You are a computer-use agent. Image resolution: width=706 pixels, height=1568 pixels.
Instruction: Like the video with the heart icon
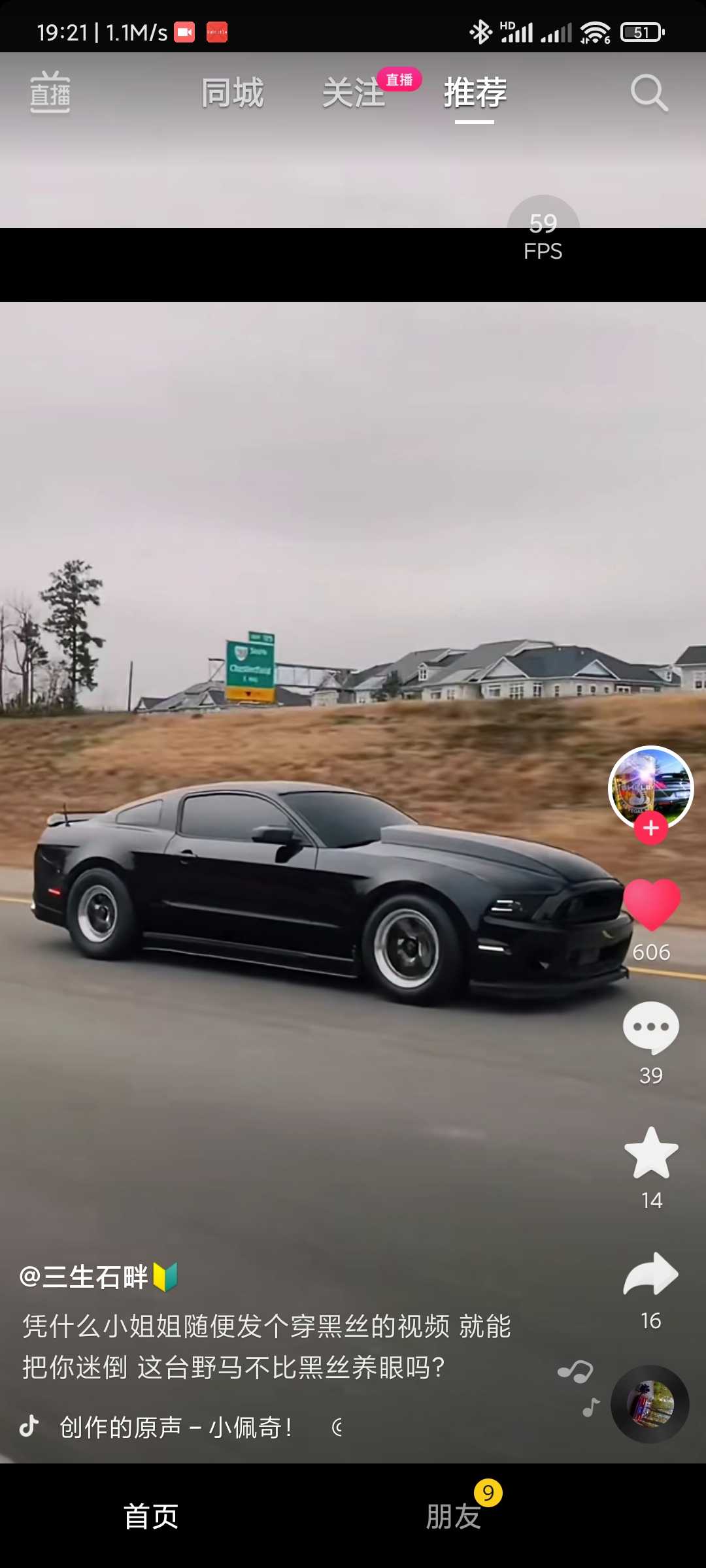coord(652,905)
